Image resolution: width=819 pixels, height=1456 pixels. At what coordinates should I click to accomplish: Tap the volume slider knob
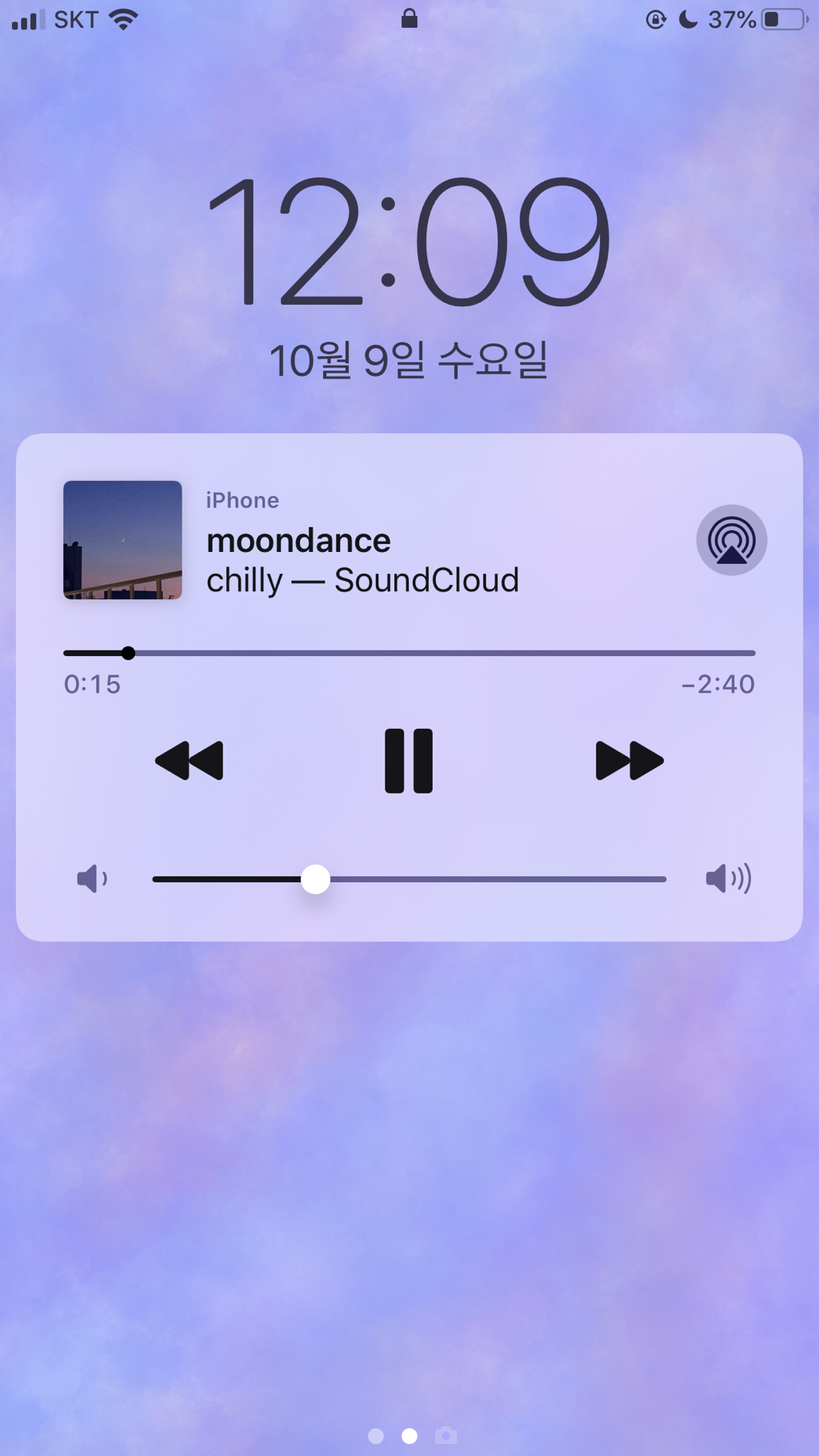(x=315, y=879)
